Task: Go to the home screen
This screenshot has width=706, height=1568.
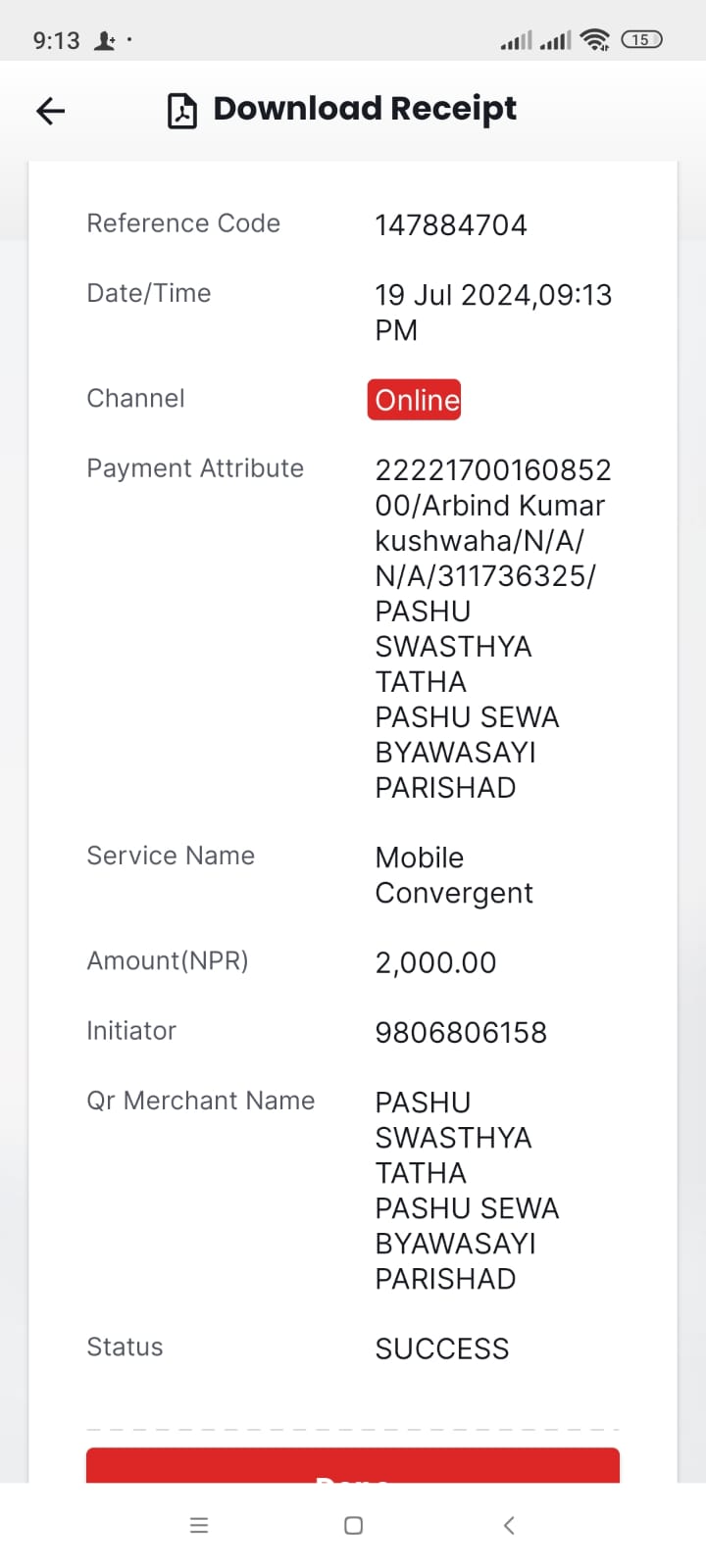Action: (x=354, y=1525)
